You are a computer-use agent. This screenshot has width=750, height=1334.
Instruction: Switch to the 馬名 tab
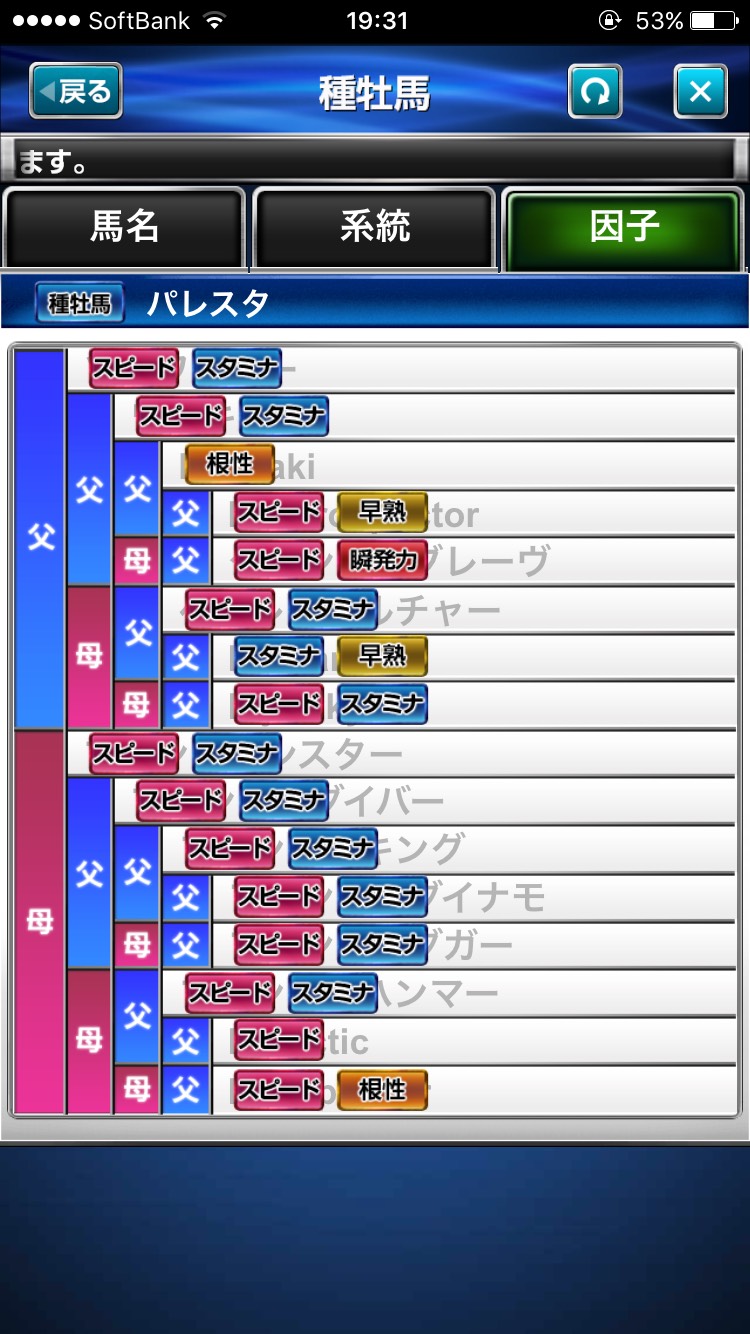125,228
